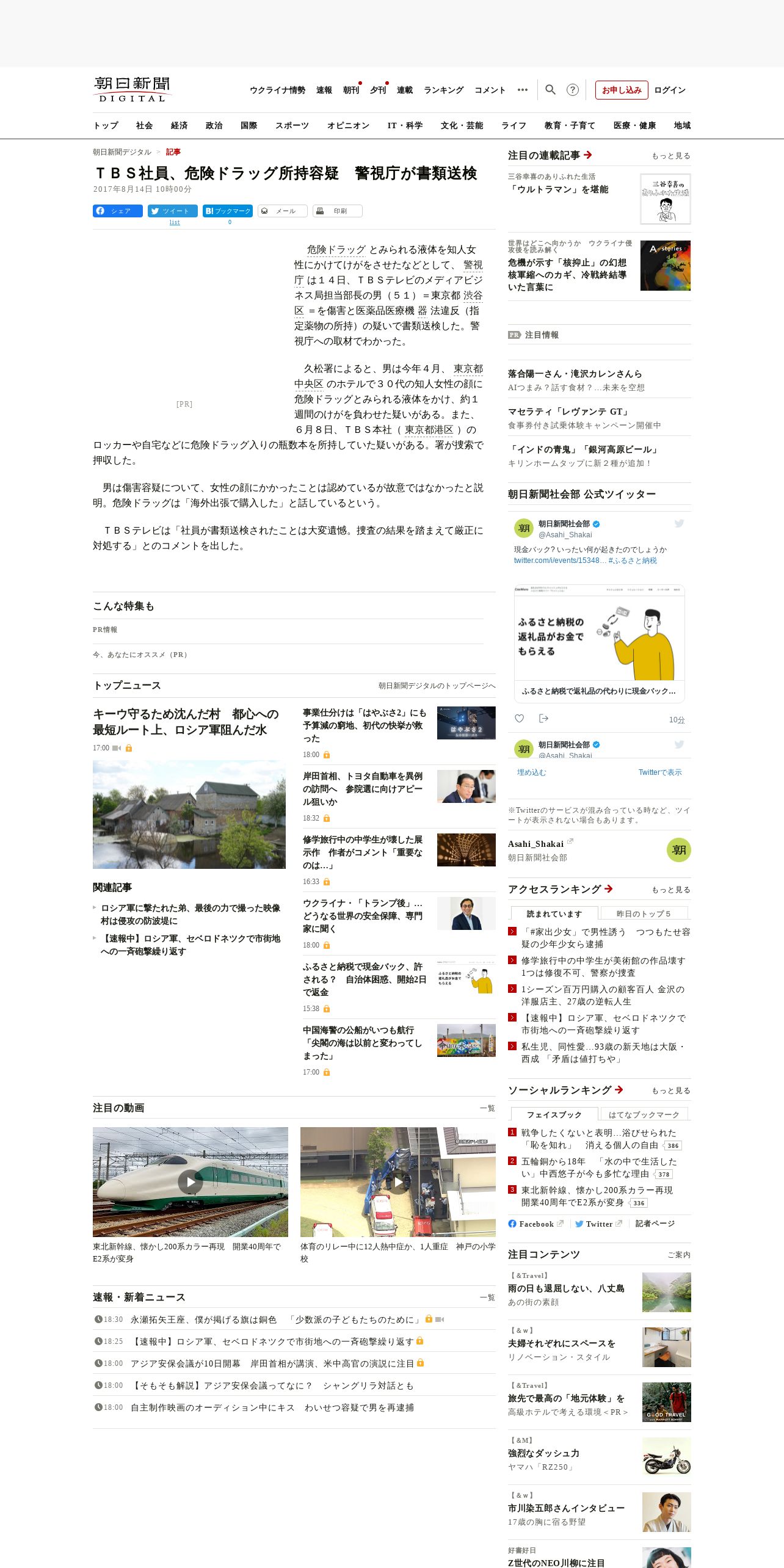Viewport: 784px width, 1568px height.
Task: Open もっと見る beside 注目の連載記事
Action: [x=671, y=156]
